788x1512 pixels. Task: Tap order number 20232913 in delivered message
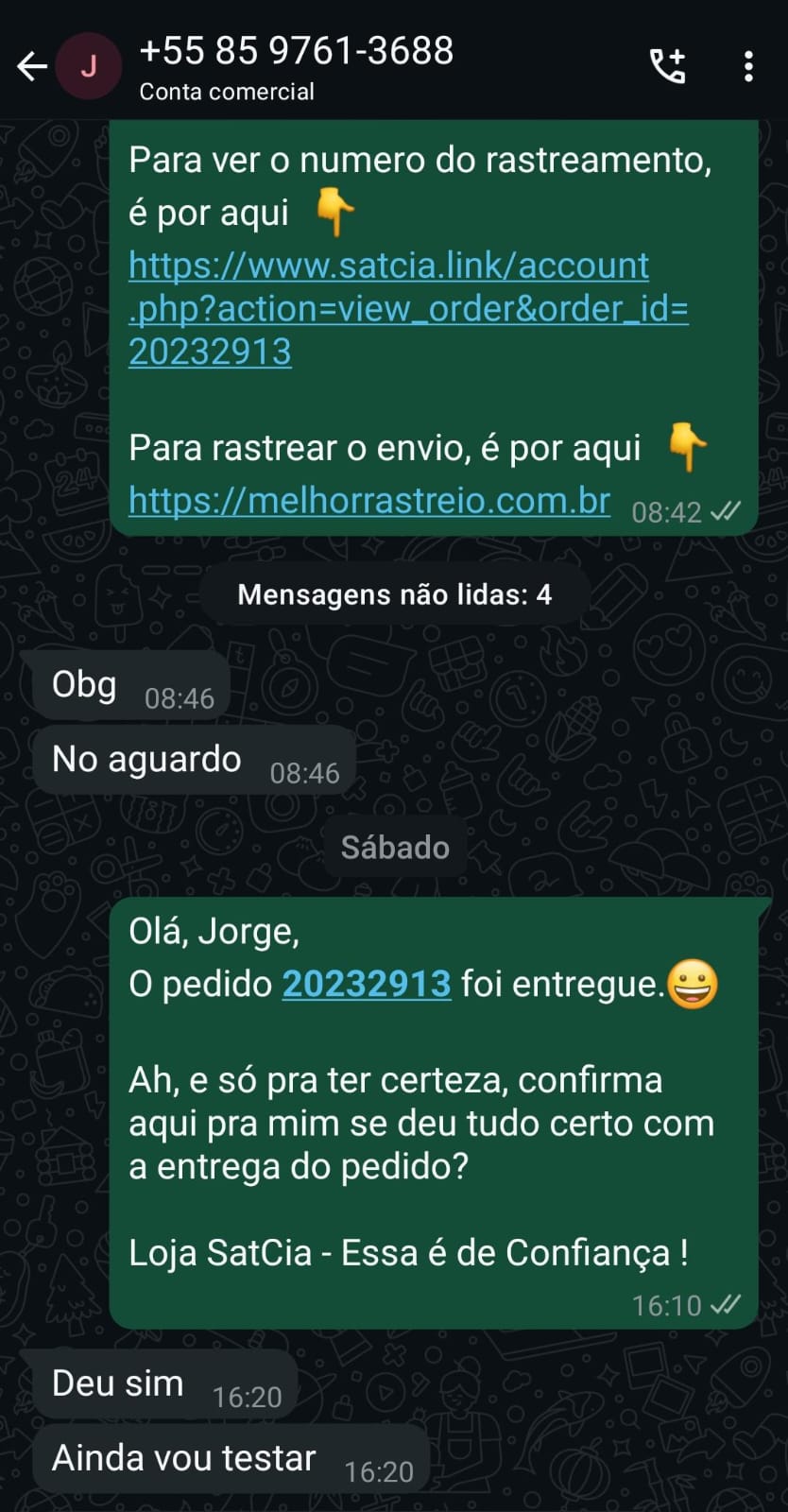click(x=367, y=985)
